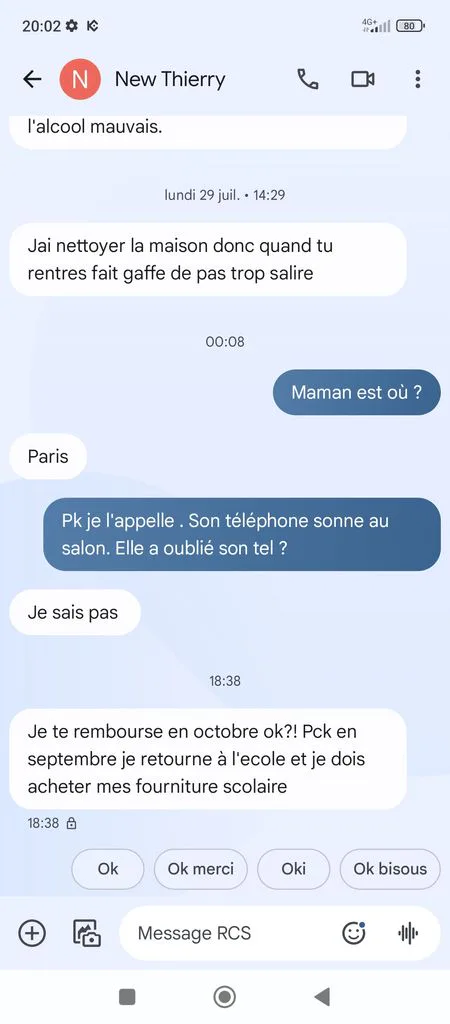Tap the system home button
The height and width of the screenshot is (1024, 450).
click(x=225, y=997)
